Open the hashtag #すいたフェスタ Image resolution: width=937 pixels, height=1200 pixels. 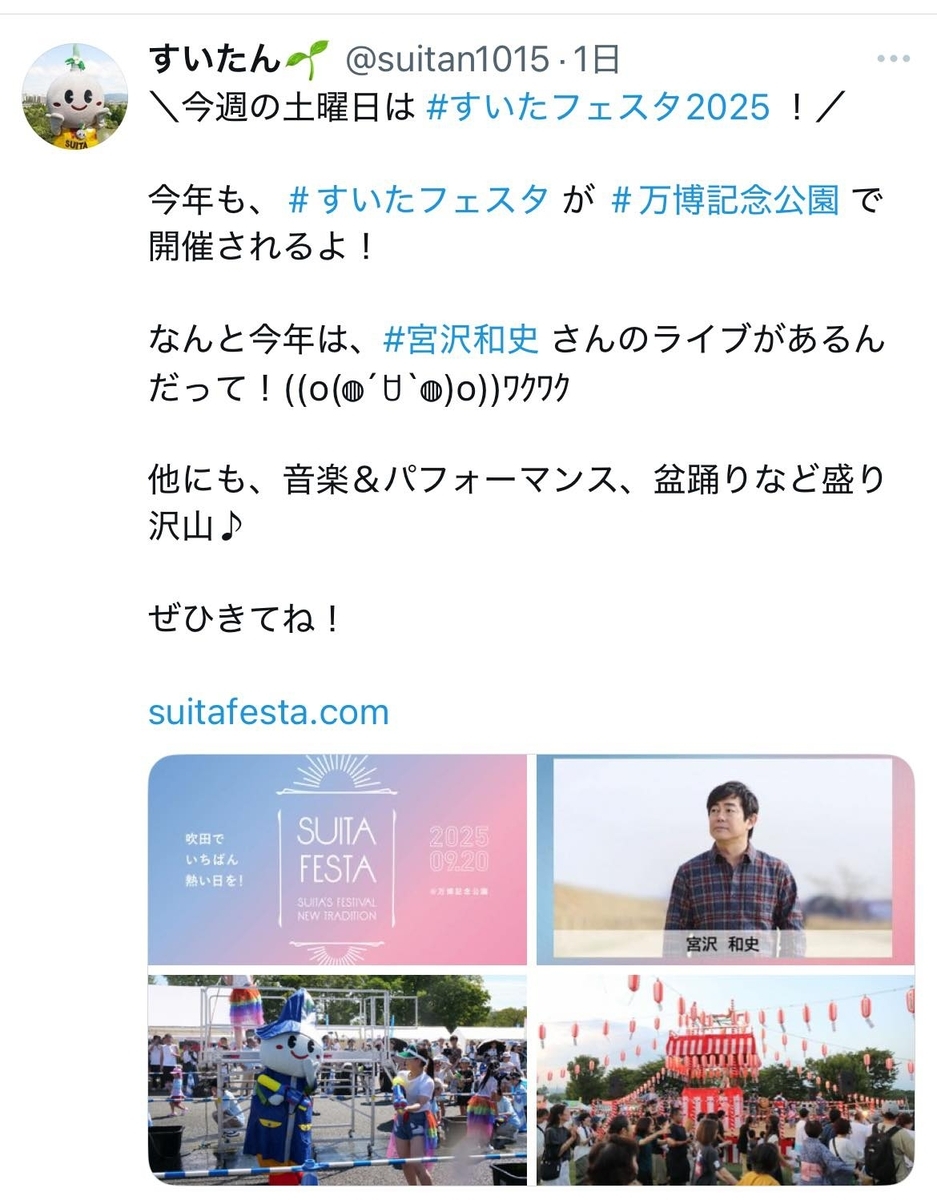(418, 201)
